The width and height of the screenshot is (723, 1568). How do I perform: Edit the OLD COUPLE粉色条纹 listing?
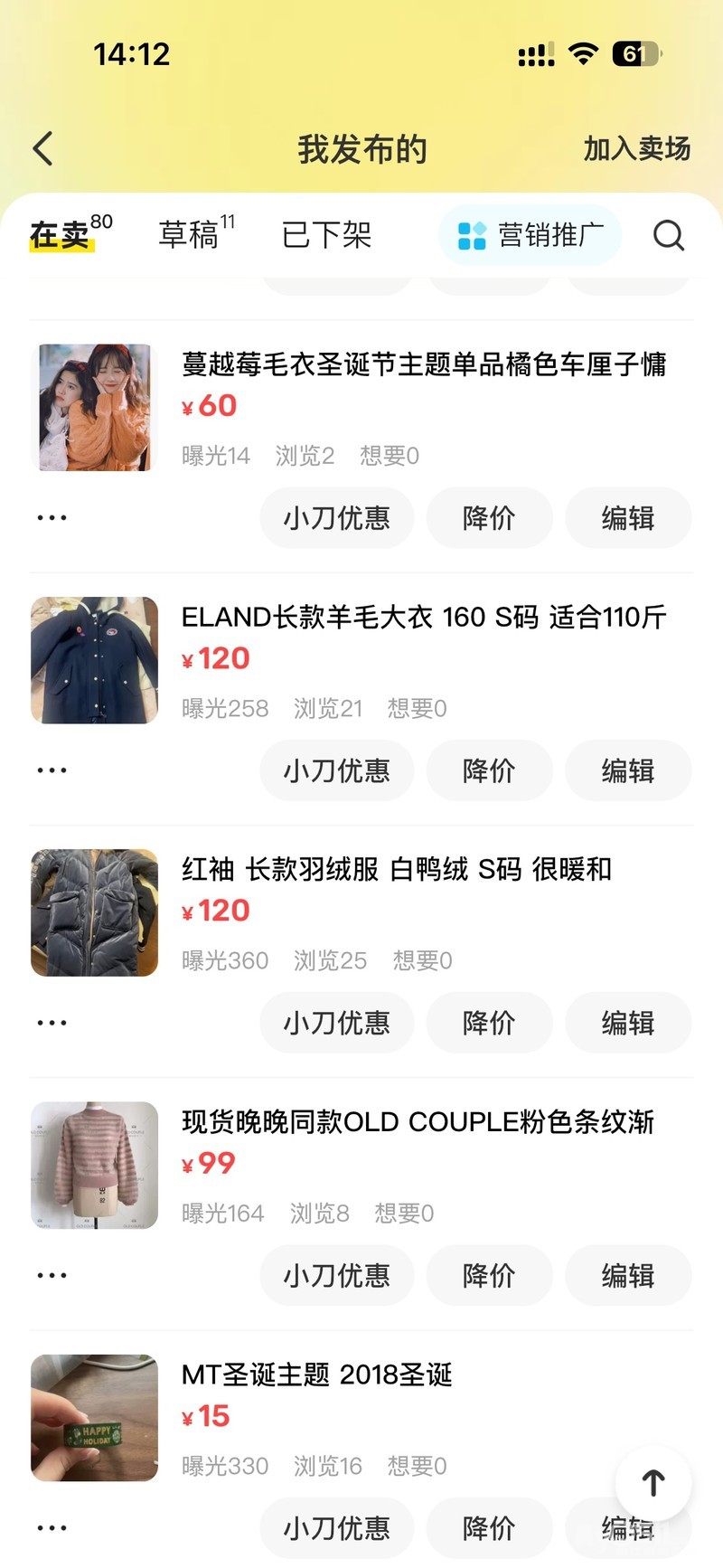coord(627,1275)
